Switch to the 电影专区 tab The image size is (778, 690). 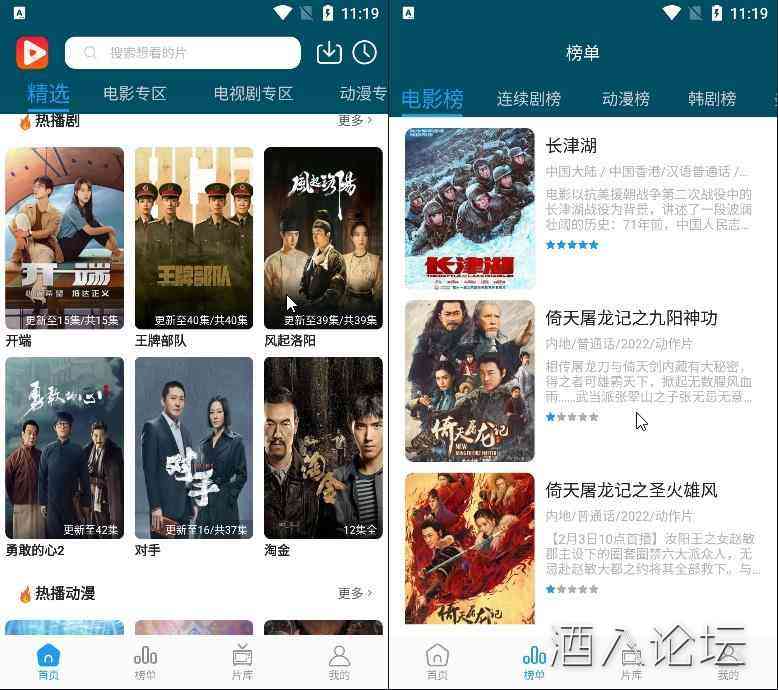click(135, 94)
